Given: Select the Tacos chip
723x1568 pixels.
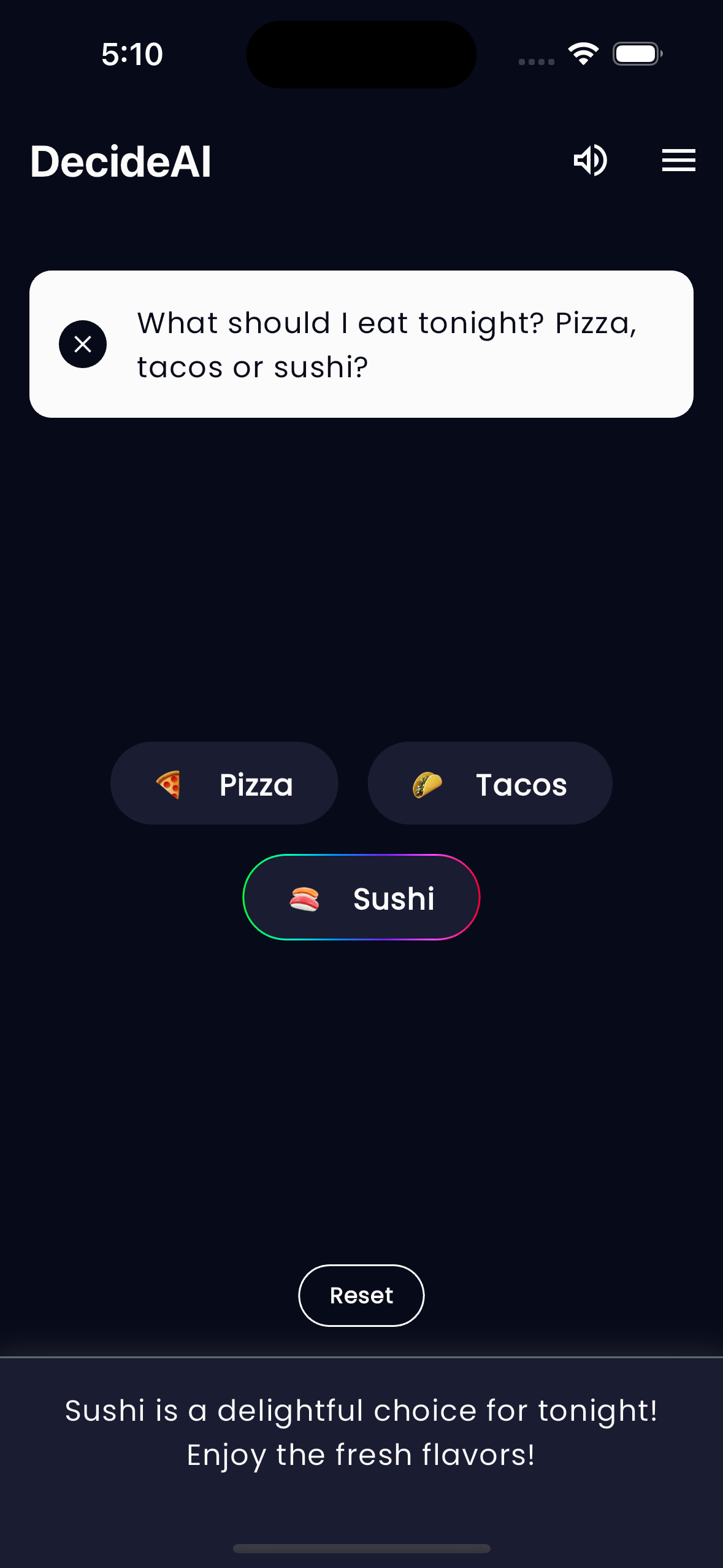Looking at the screenshot, I should [x=490, y=783].
